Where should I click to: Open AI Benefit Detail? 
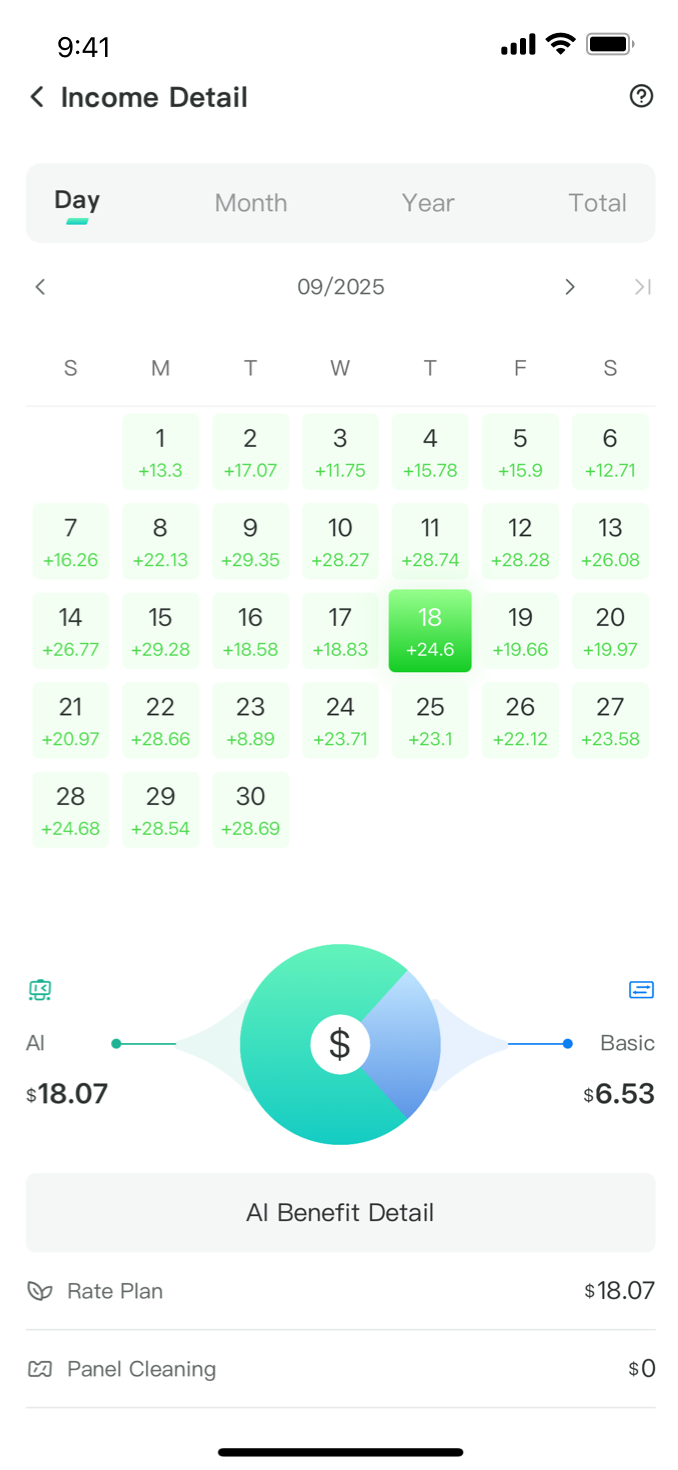(x=340, y=1213)
